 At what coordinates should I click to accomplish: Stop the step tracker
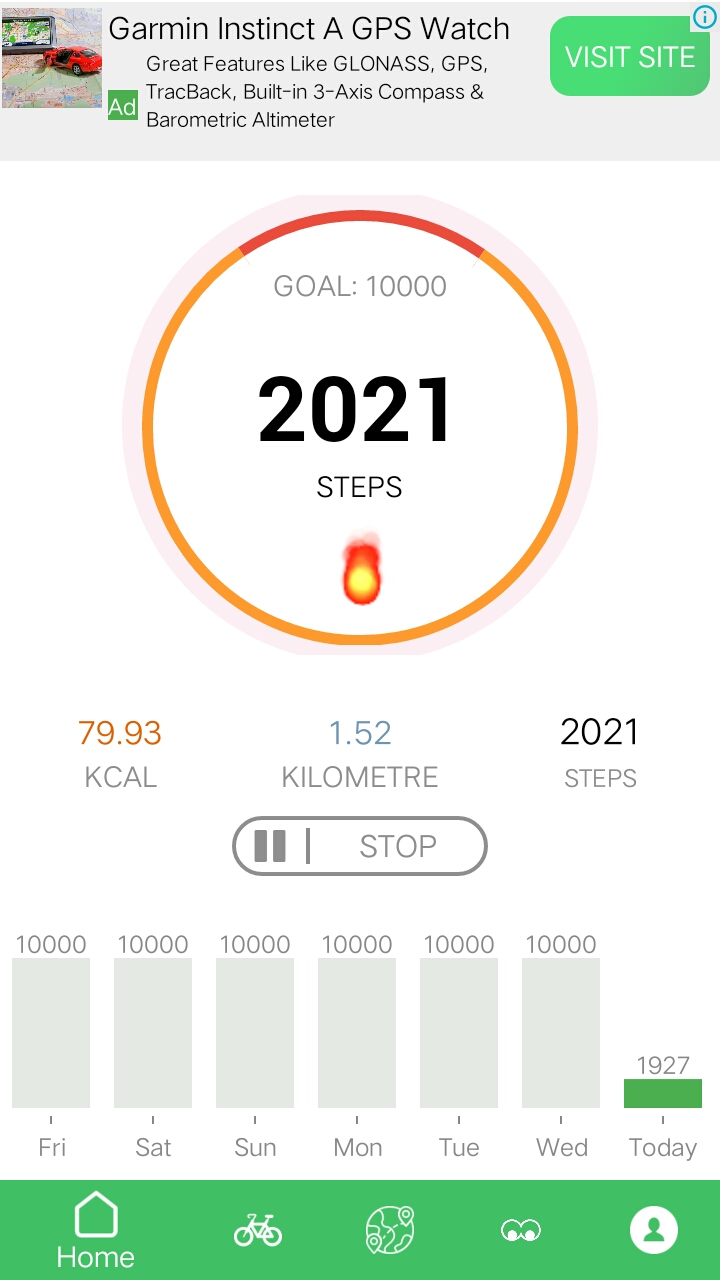click(398, 846)
